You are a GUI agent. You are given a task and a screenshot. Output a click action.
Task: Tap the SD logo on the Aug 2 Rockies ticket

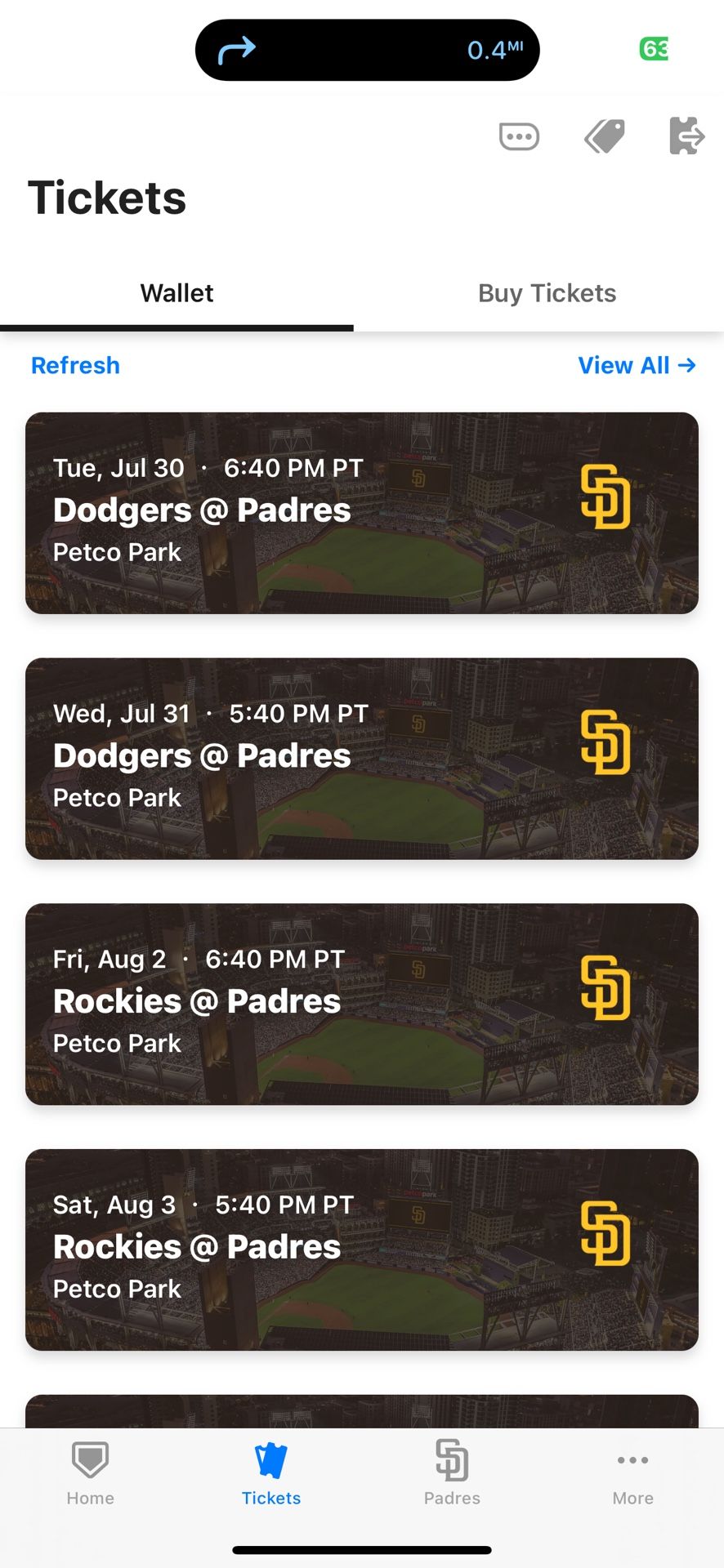point(606,990)
